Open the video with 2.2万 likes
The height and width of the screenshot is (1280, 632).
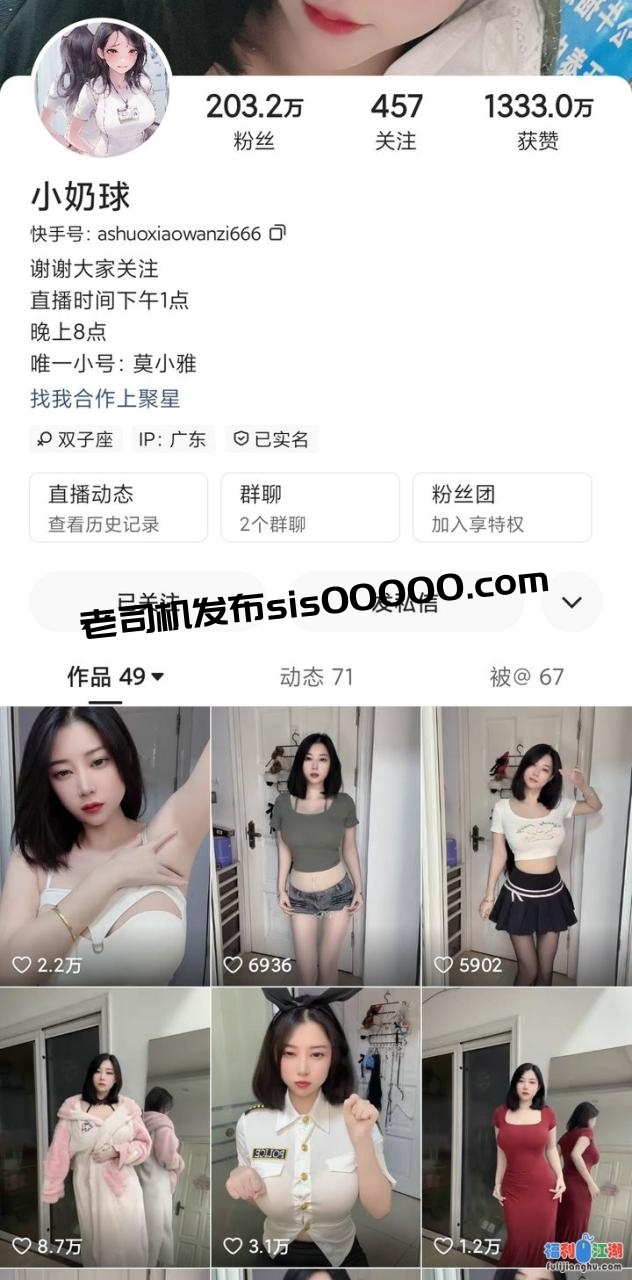(104, 845)
